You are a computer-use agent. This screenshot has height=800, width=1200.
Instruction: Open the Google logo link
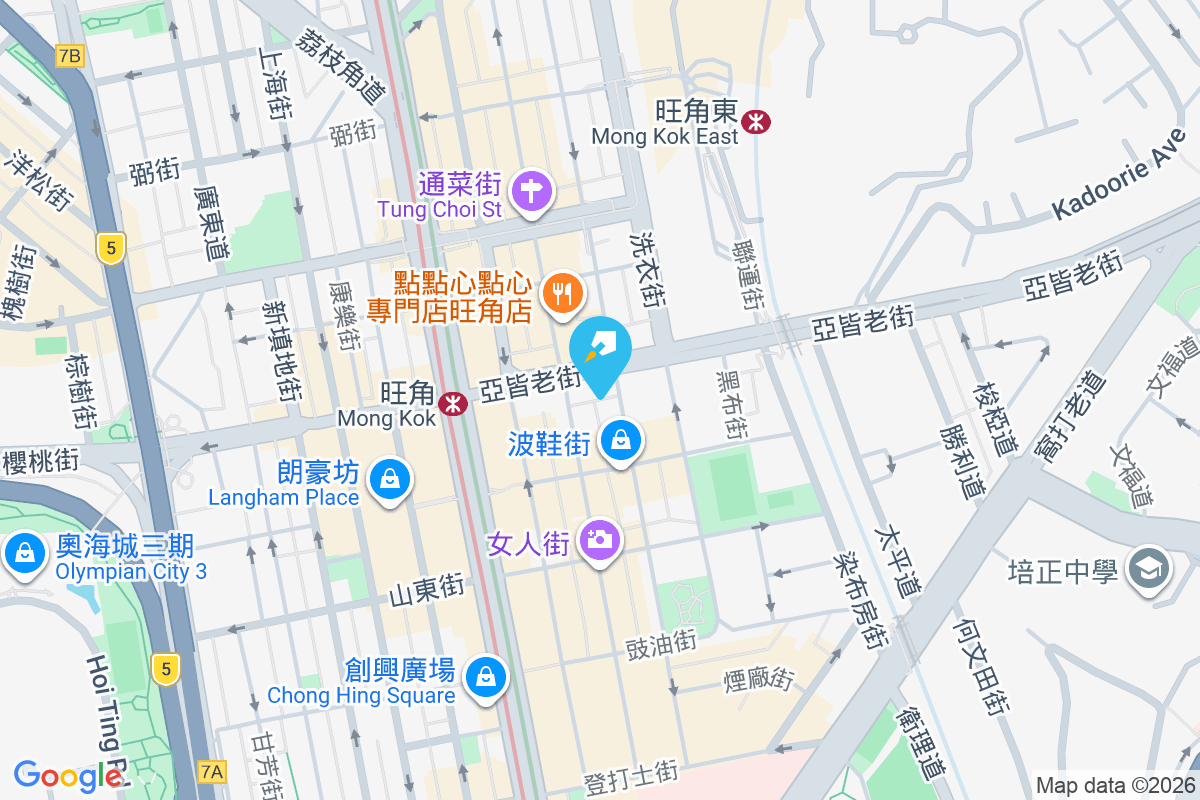point(68,775)
